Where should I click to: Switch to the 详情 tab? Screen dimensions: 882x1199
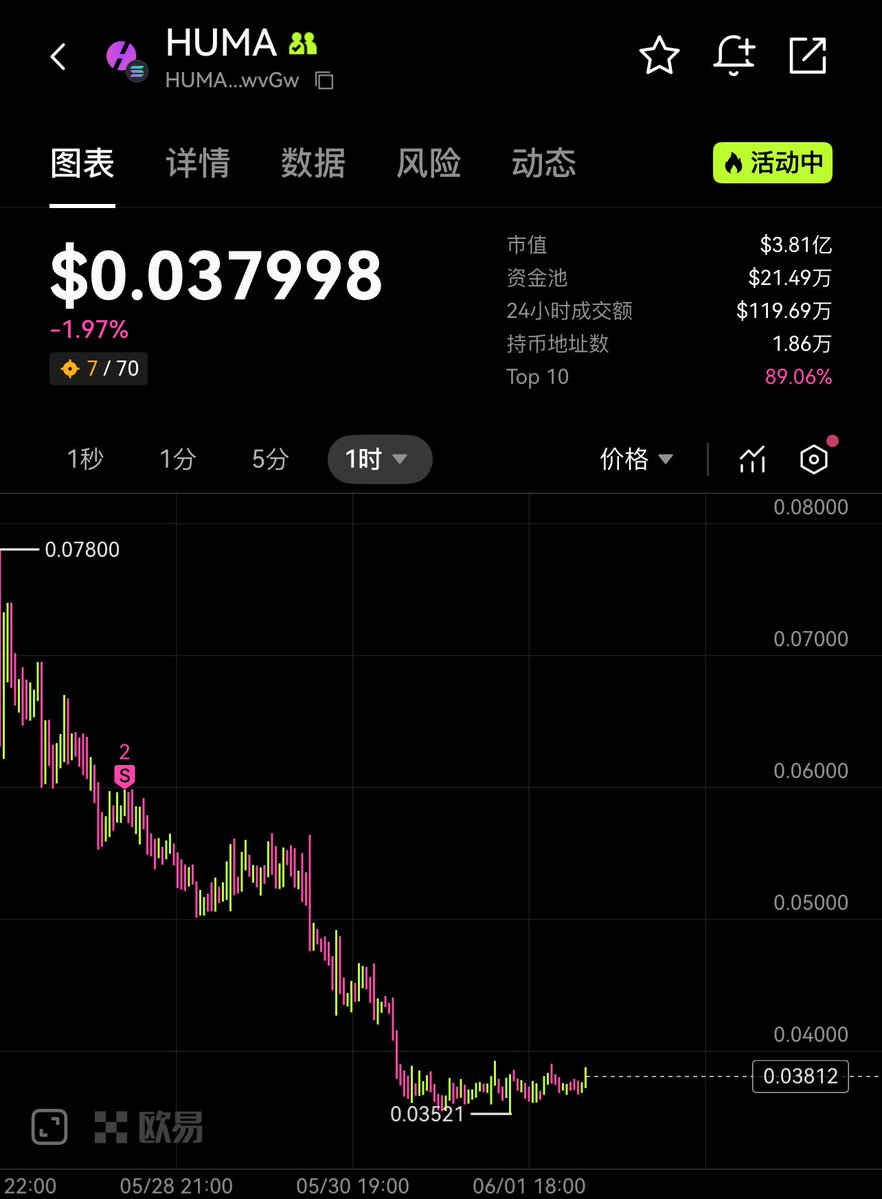197,163
